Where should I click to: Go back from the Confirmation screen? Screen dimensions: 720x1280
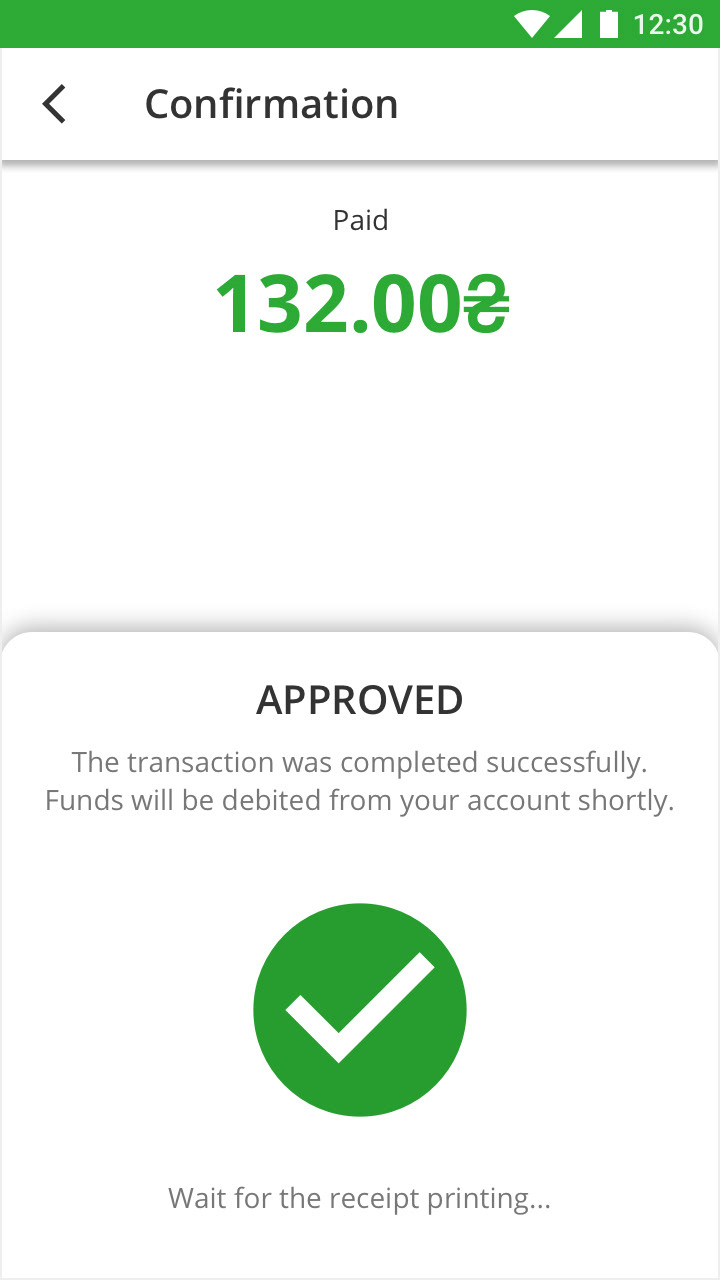coord(54,104)
